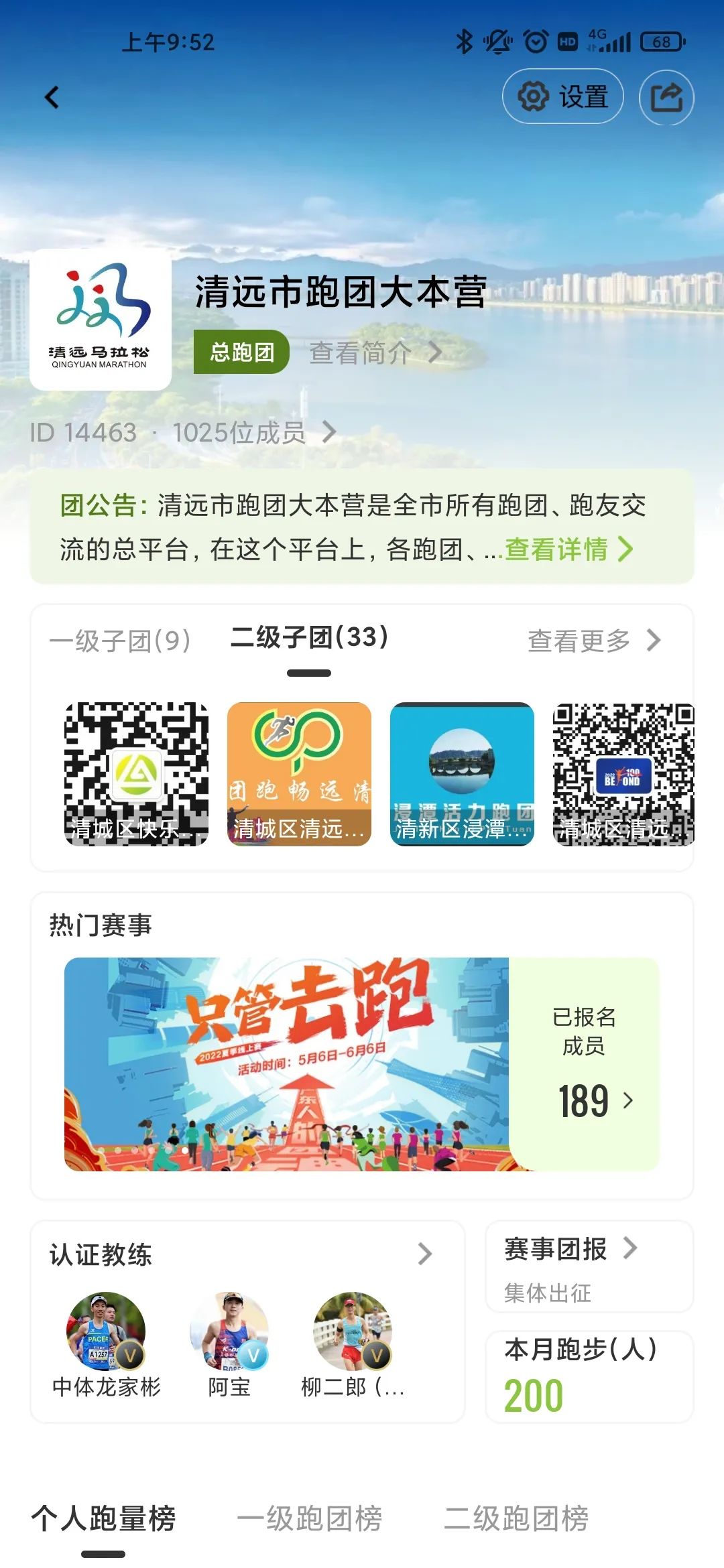Open the 清城区快乐 sub-group tile

[136, 774]
